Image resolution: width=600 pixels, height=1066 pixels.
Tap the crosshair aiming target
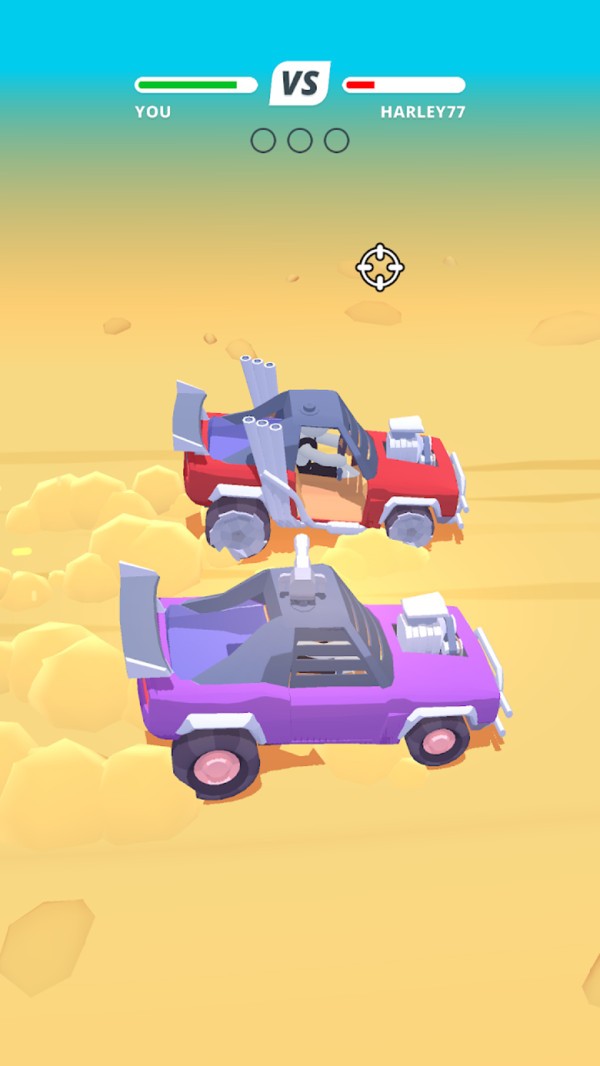pyautogui.click(x=380, y=267)
